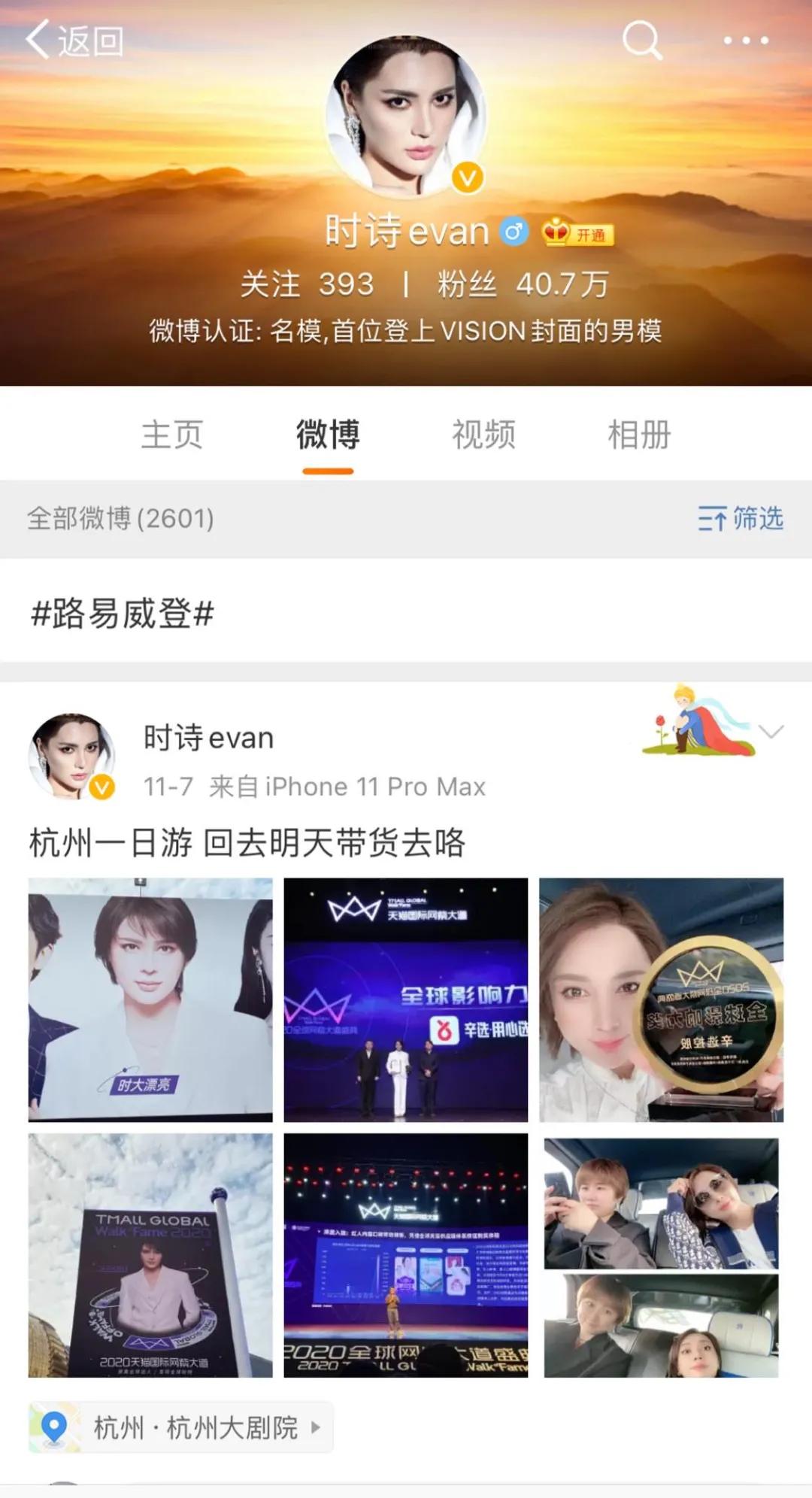812x1498 pixels.
Task: Click the orange V verified badge on profile avatar
Action: pos(466,178)
